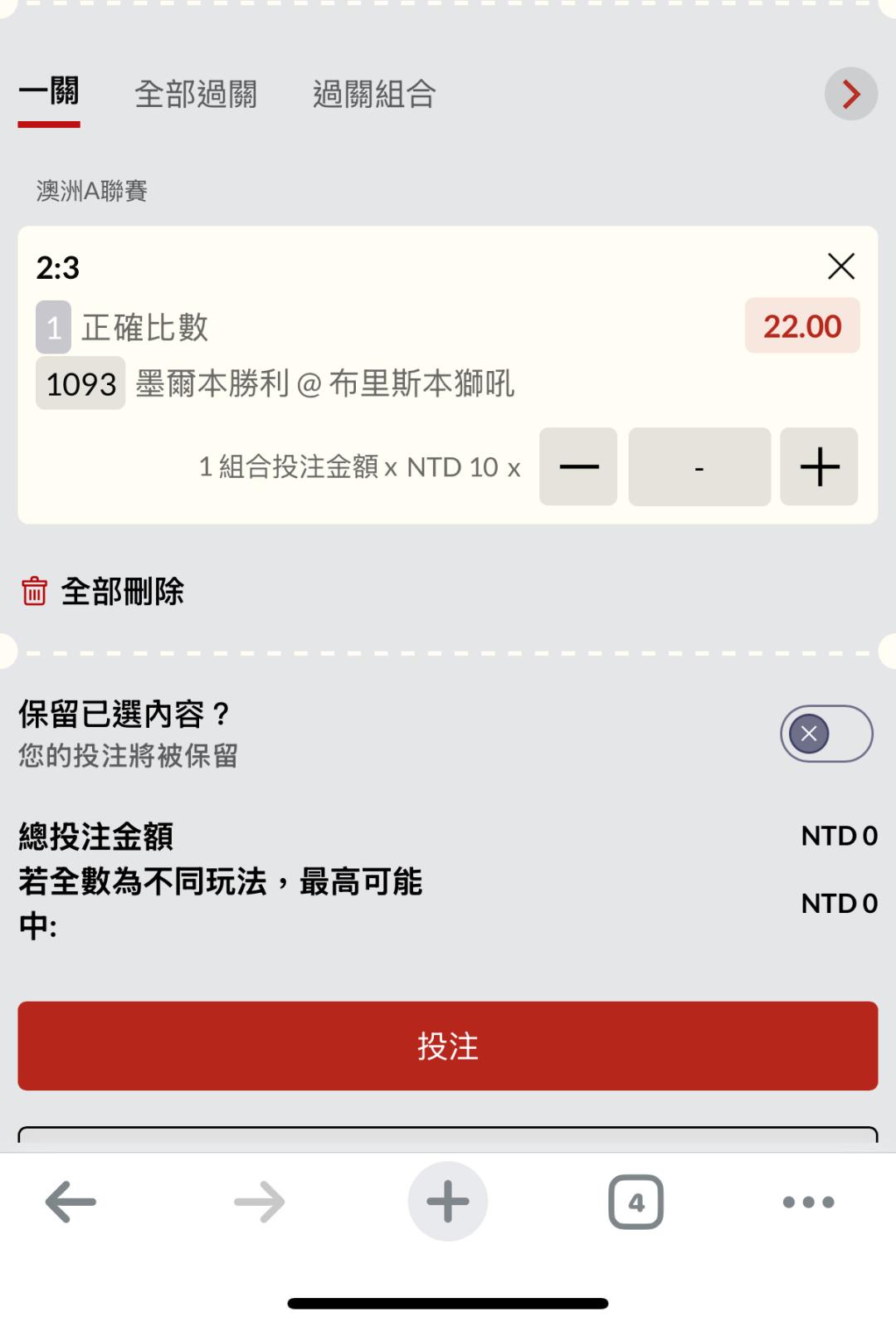Open the browser's more options menu

coord(809,1202)
